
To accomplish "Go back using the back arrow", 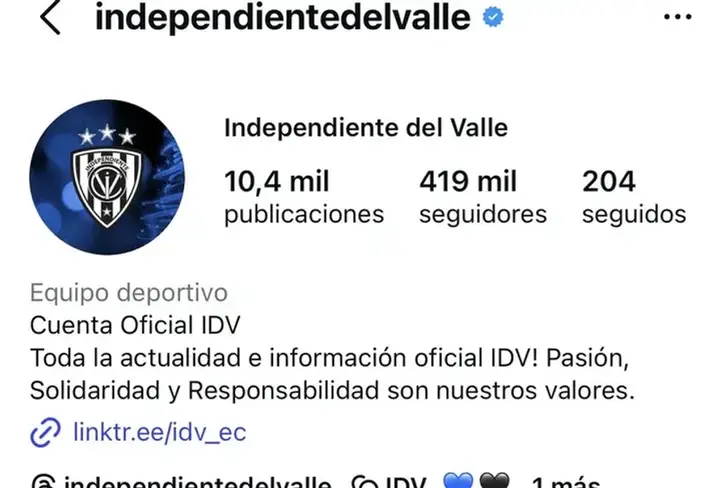I will (49, 18).
